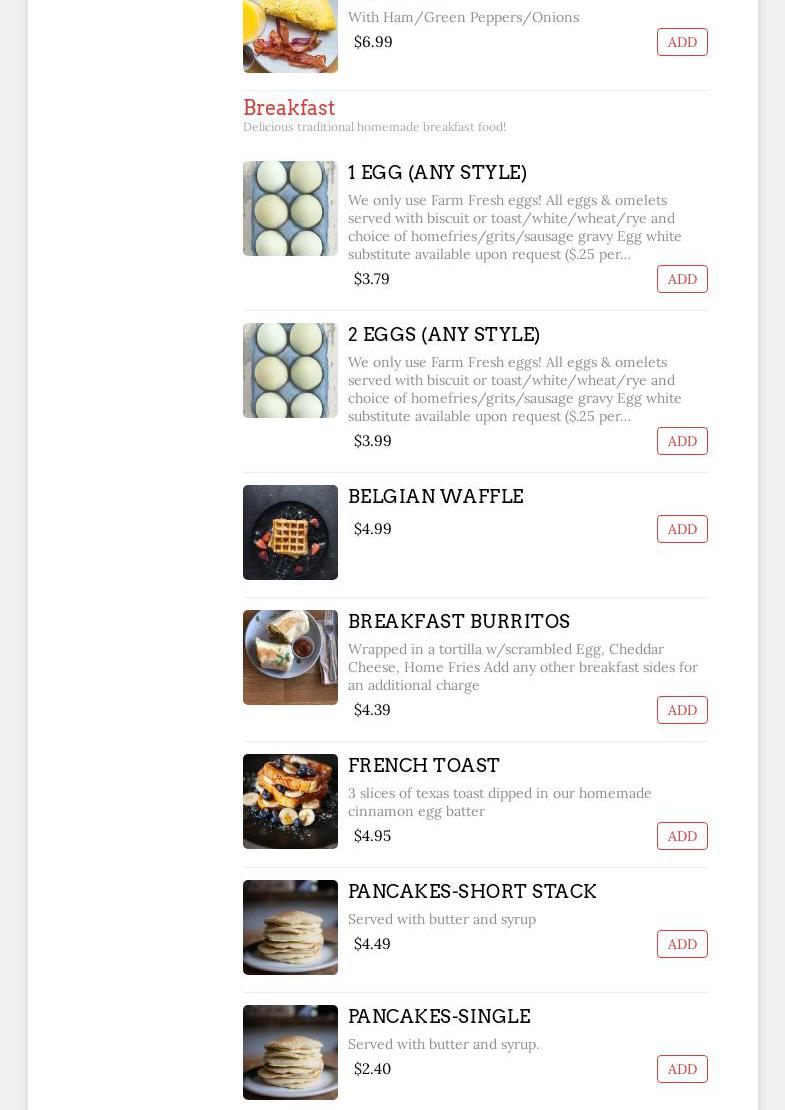The image size is (785, 1110).
Task: Open the Pancakes-Short Stack photo
Action: 290,928
